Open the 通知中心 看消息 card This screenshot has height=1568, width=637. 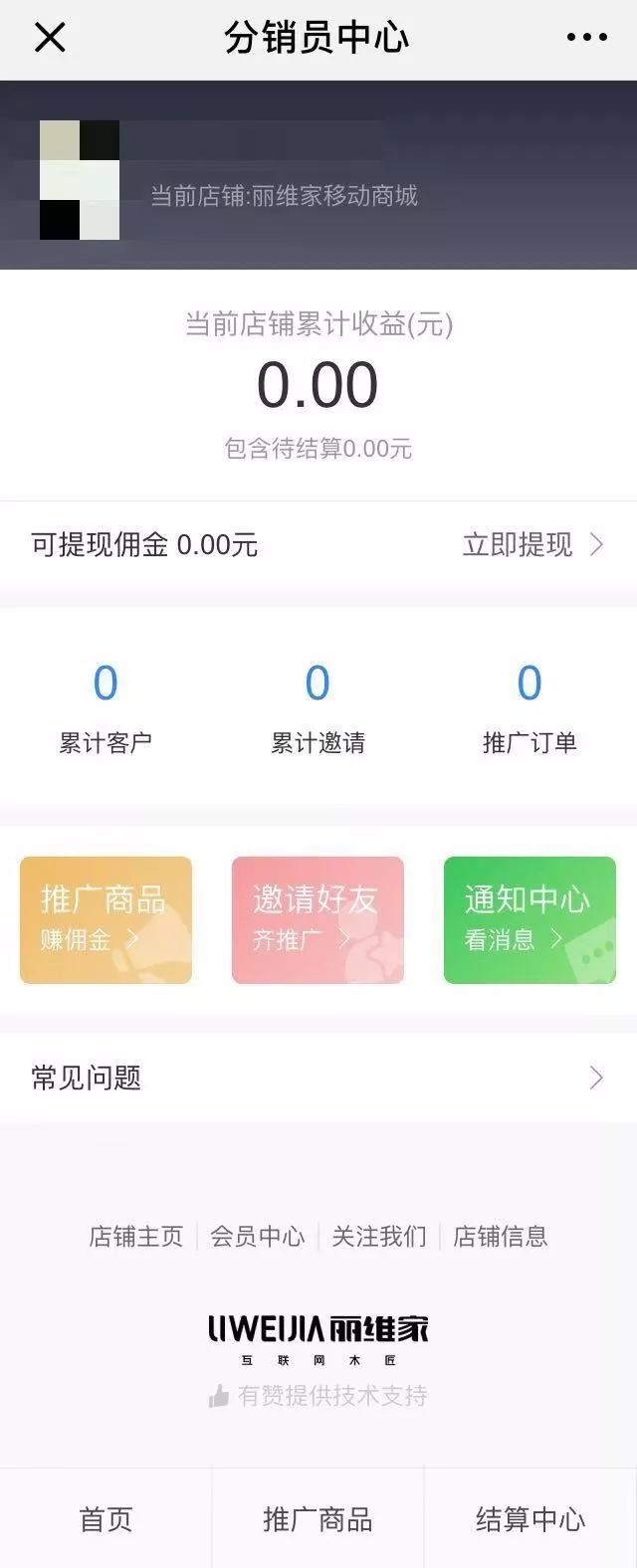(x=530, y=920)
